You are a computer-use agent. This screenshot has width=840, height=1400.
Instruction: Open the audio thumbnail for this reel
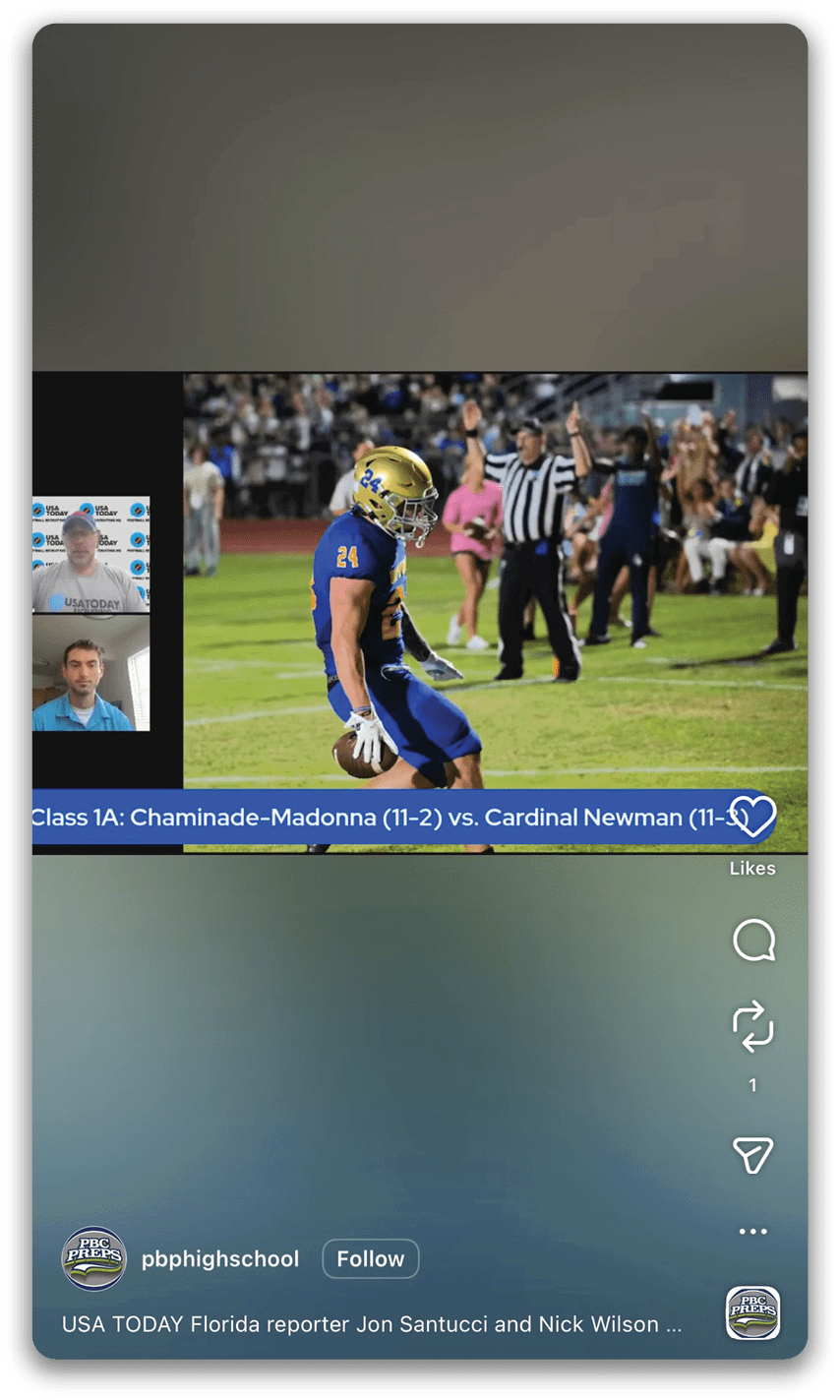click(x=753, y=1312)
